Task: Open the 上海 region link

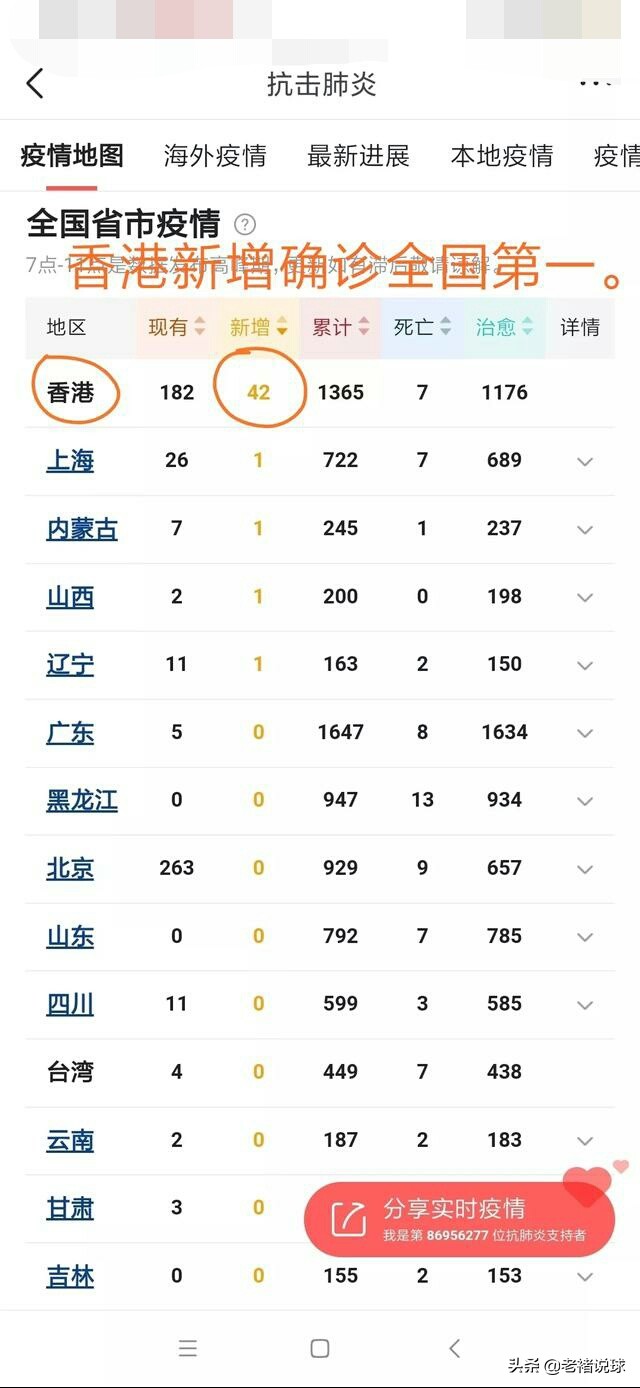Action: (x=70, y=460)
